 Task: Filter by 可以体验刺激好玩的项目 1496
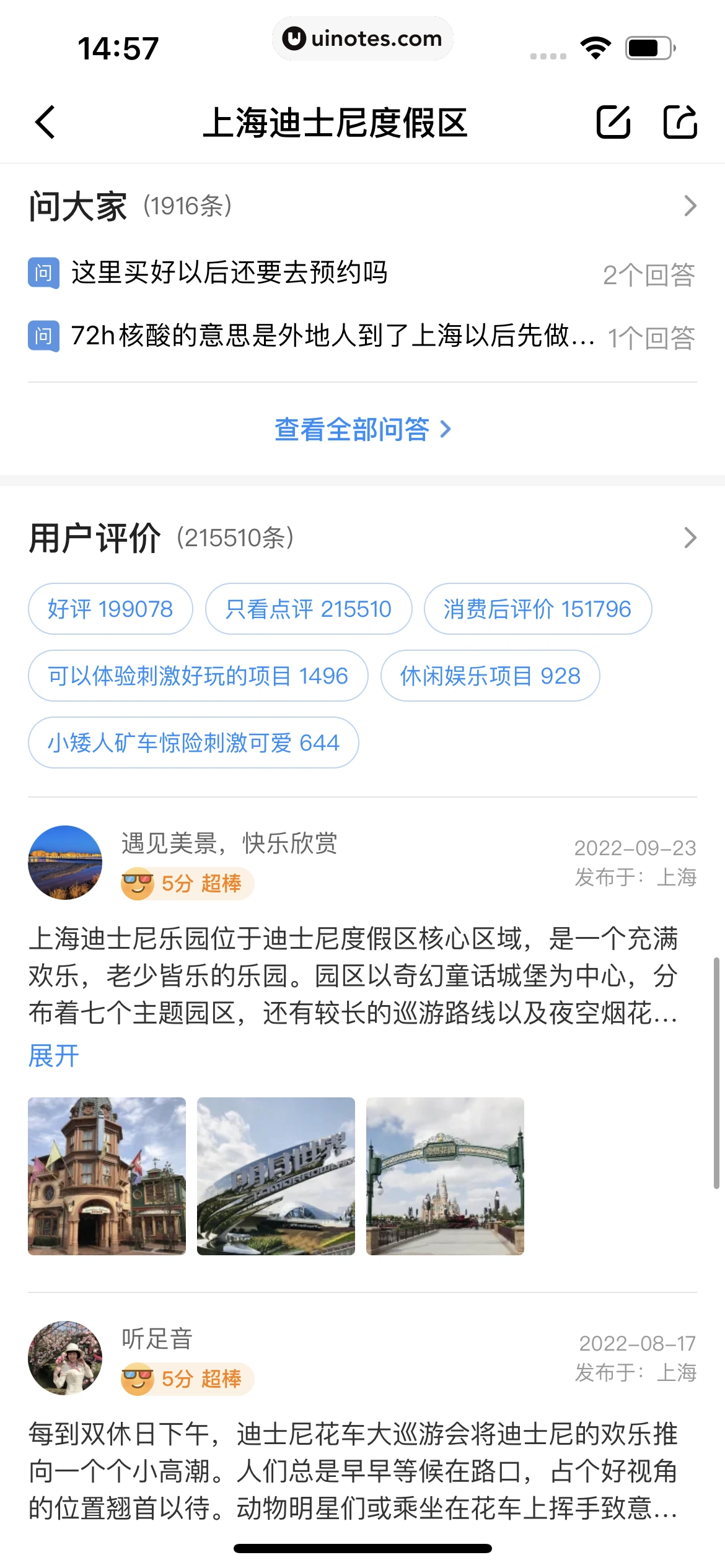click(x=198, y=676)
